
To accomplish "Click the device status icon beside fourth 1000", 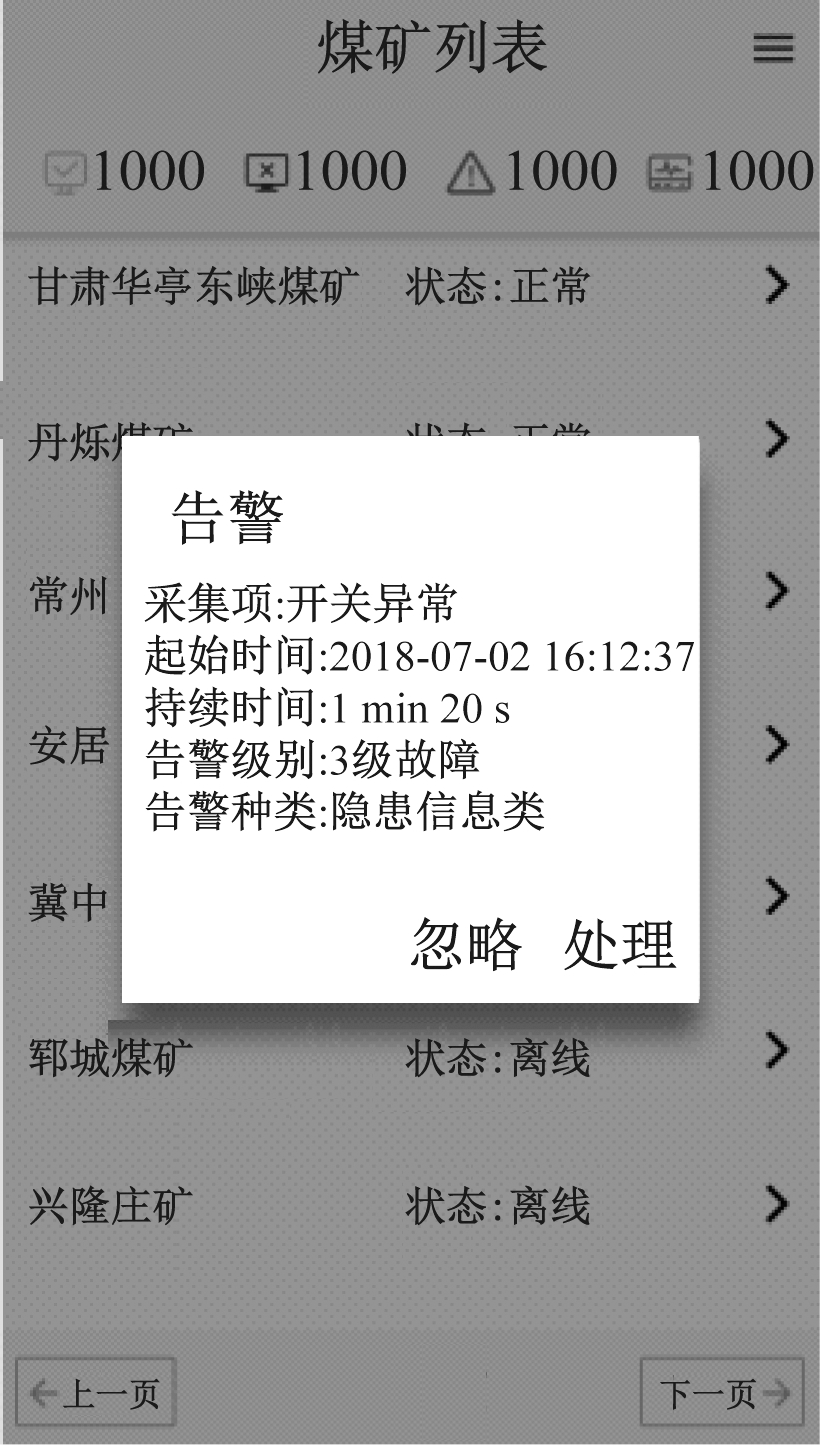I will pyautogui.click(x=672, y=170).
